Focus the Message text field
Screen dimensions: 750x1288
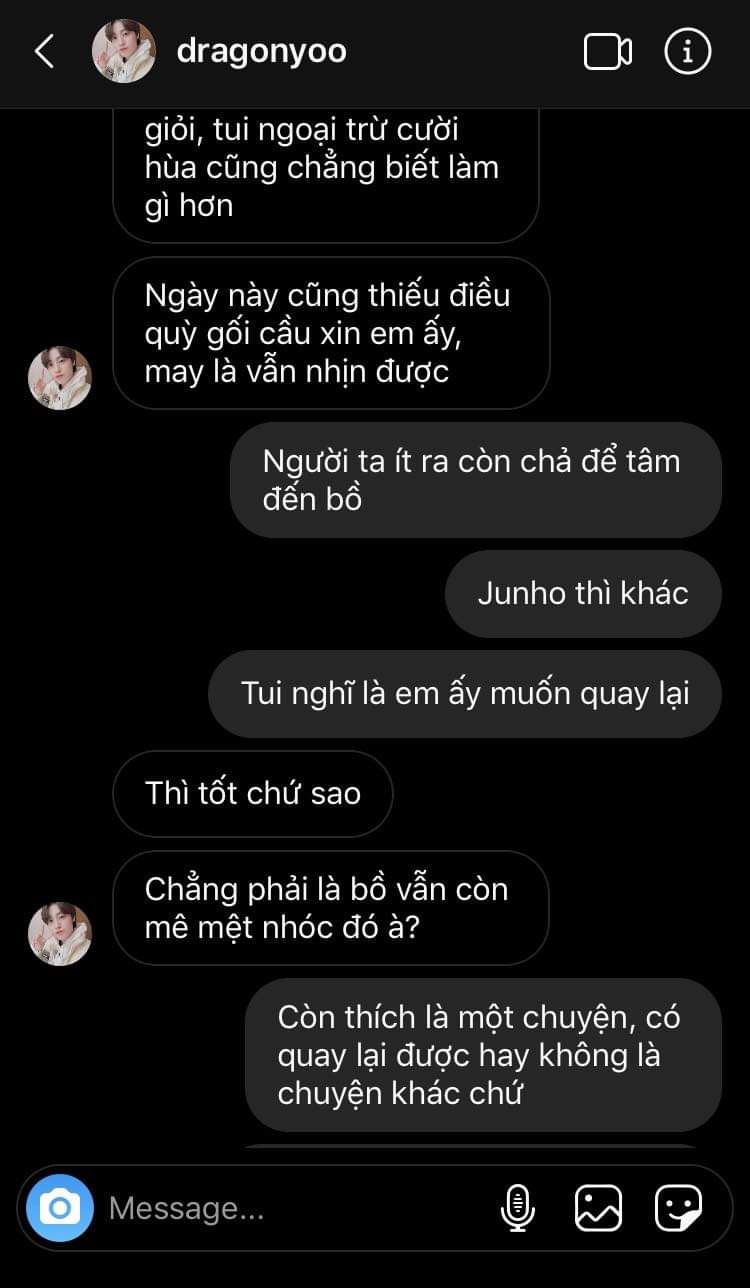coord(290,1208)
